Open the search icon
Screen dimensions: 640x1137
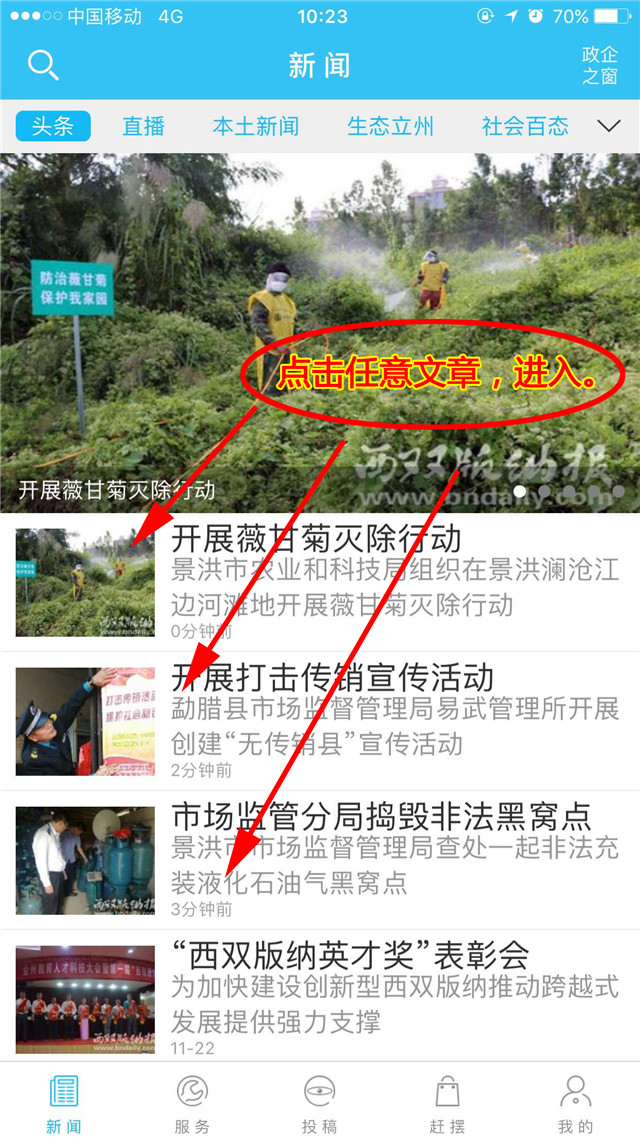coord(43,65)
